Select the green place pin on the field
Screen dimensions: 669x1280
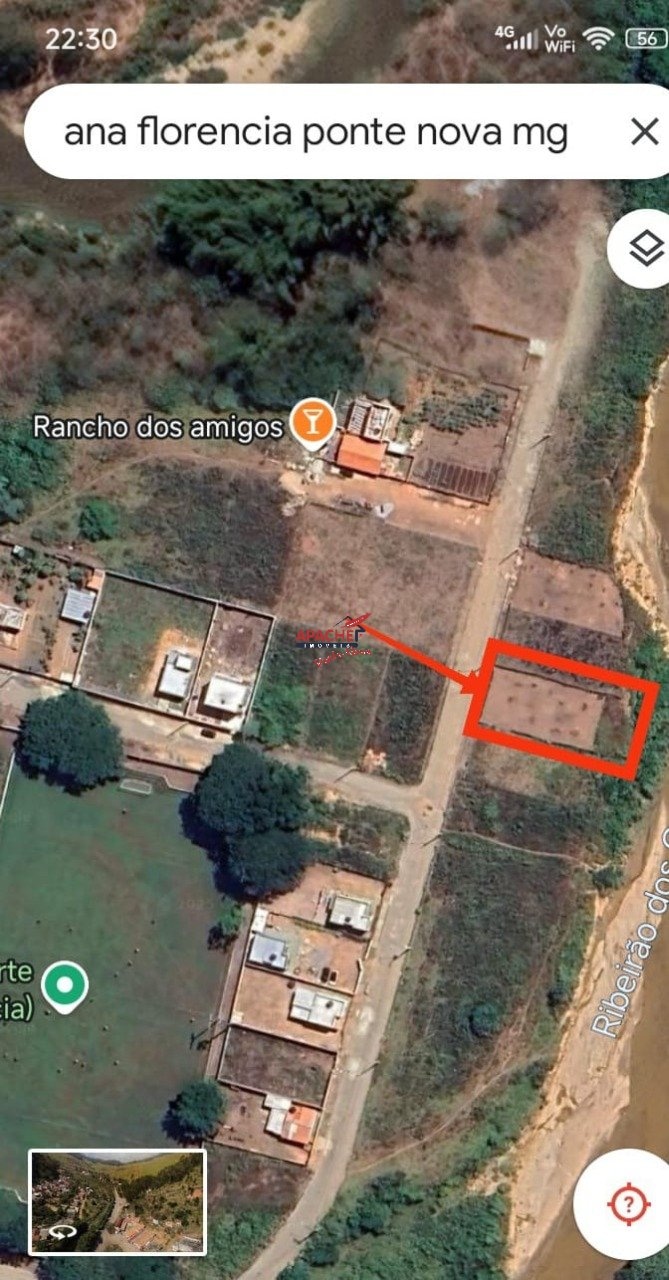pyautogui.click(x=66, y=986)
